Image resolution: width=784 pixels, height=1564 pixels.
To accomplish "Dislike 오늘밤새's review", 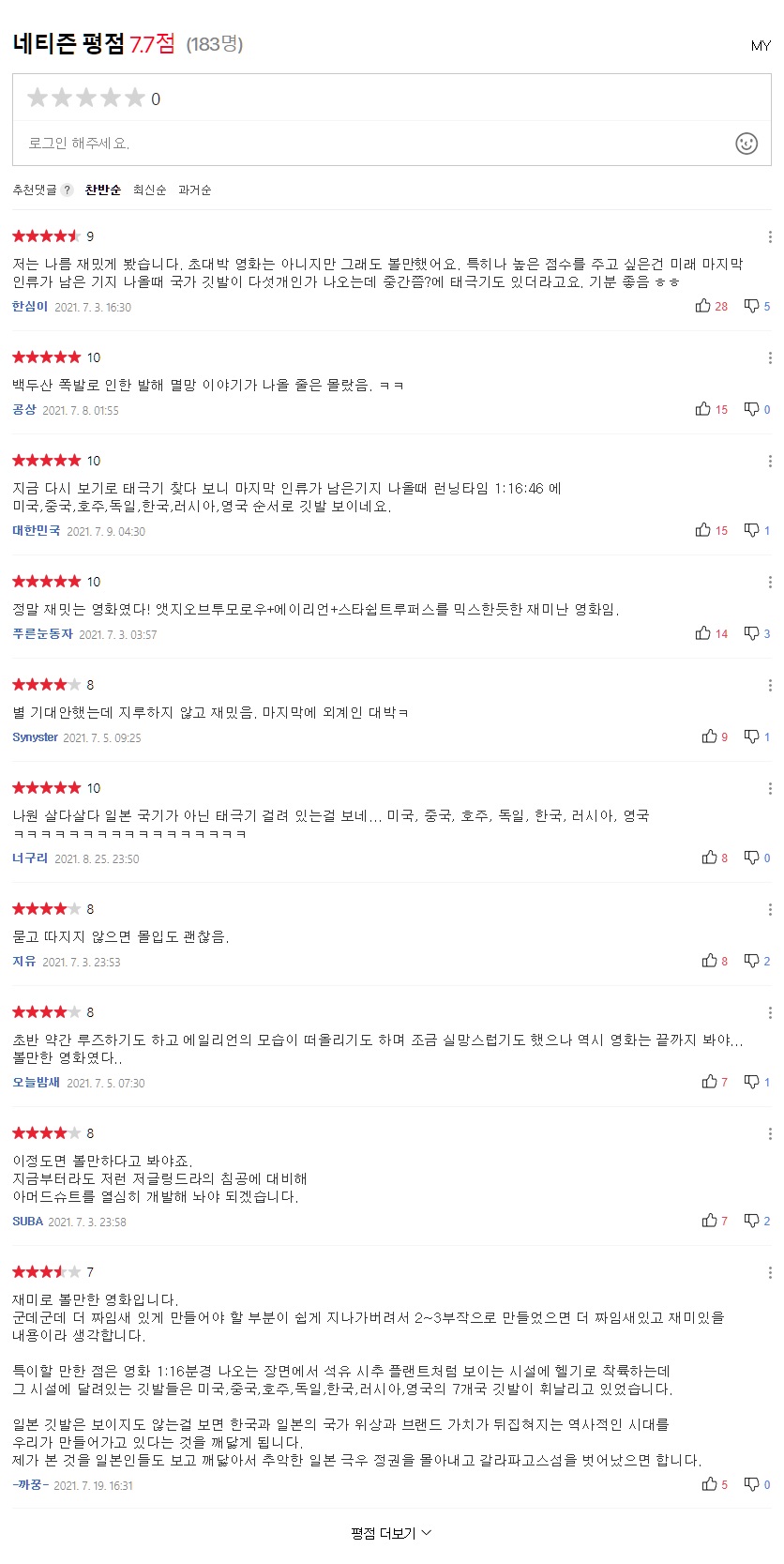I will (x=757, y=1082).
